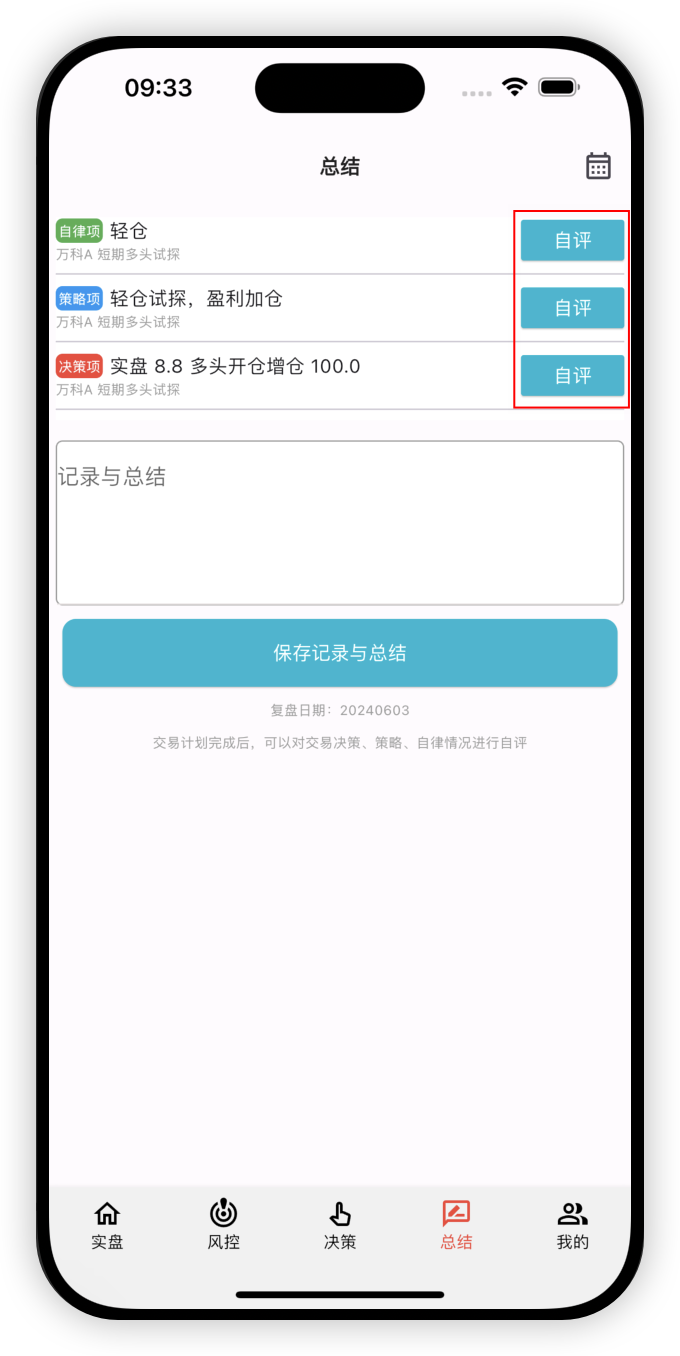
Task: Open the 我的 tab
Action: point(572,1225)
